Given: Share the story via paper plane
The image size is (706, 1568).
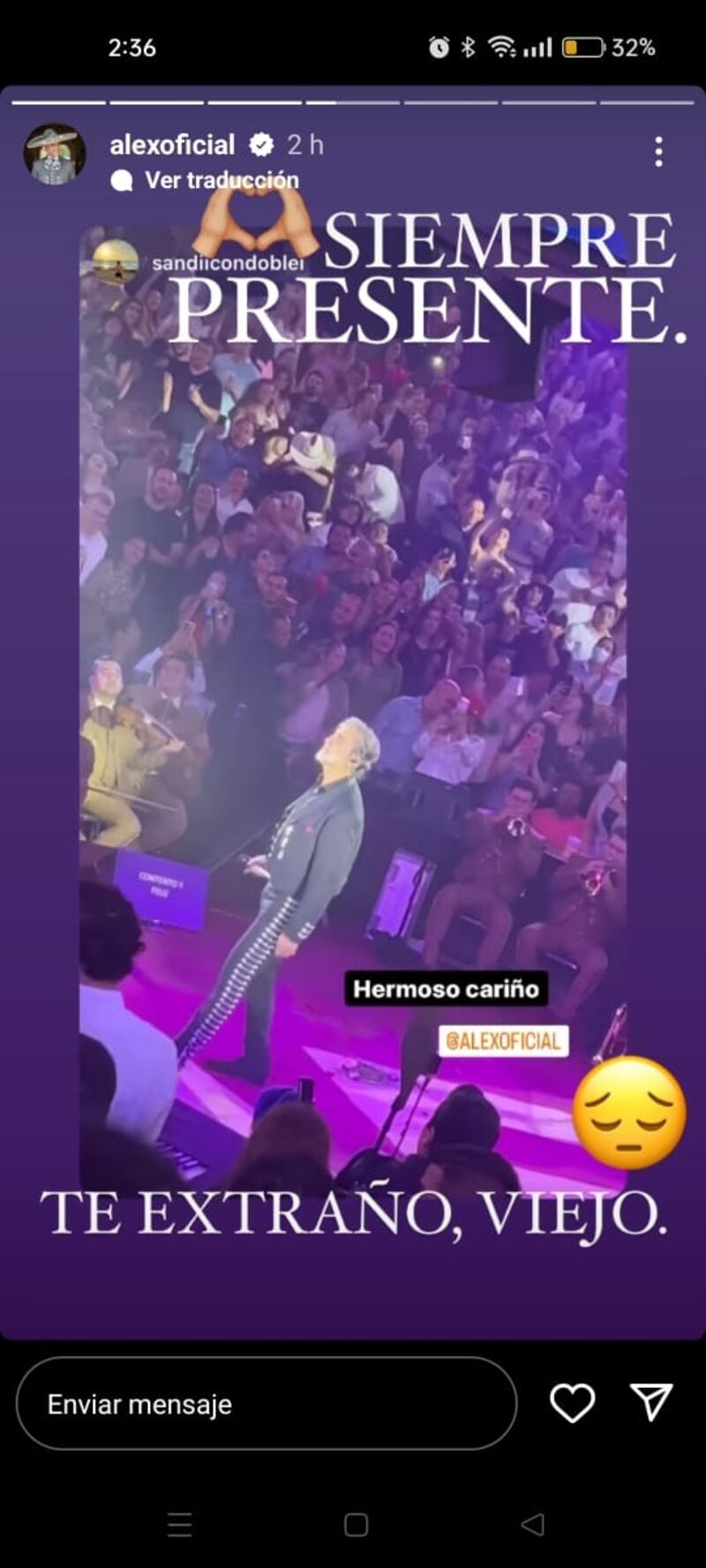Looking at the screenshot, I should pos(651,1402).
